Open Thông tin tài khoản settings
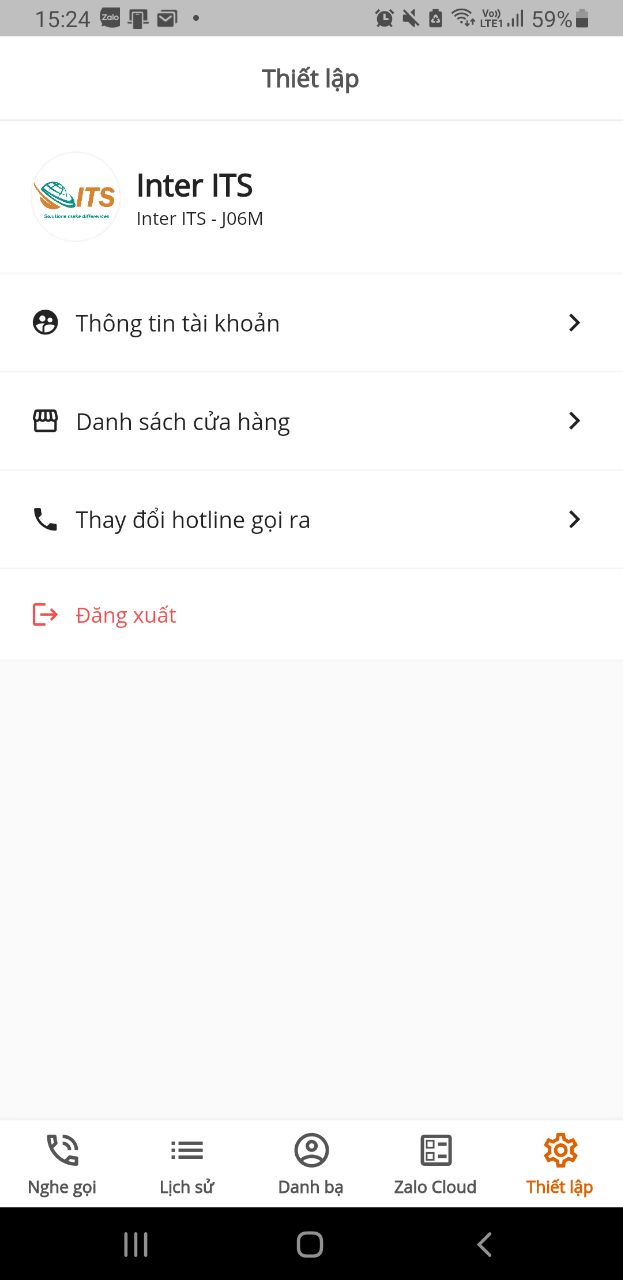Viewport: 623px width, 1280px height. 310,323
